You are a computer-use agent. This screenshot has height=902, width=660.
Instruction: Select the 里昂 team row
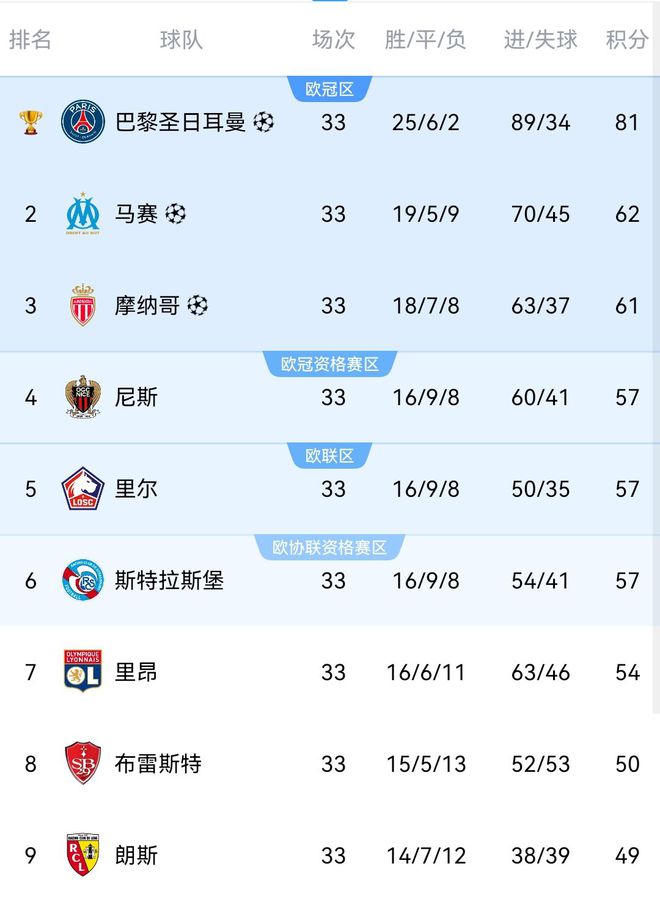137,672
